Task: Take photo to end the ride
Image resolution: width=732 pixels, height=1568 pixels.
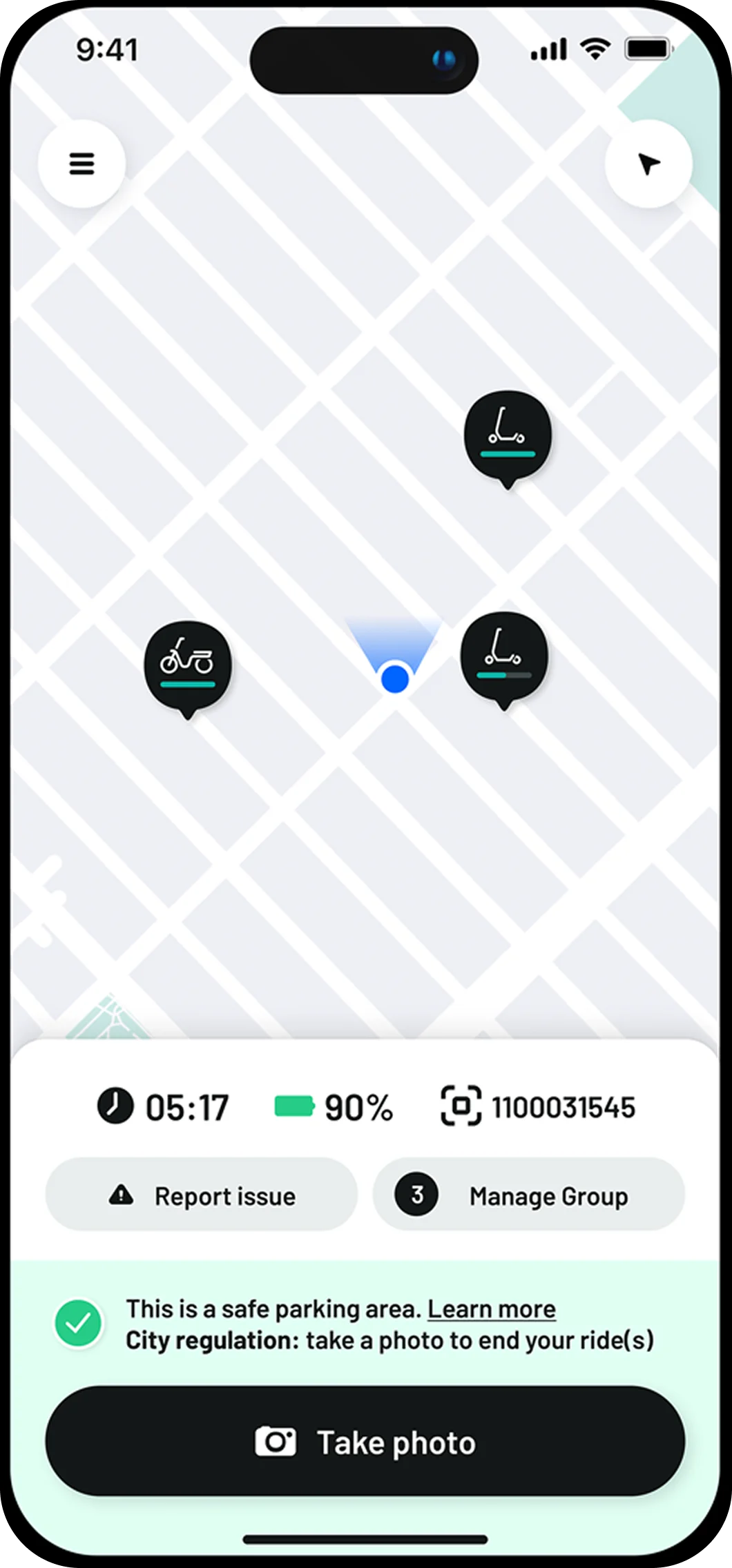Action: click(365, 1443)
